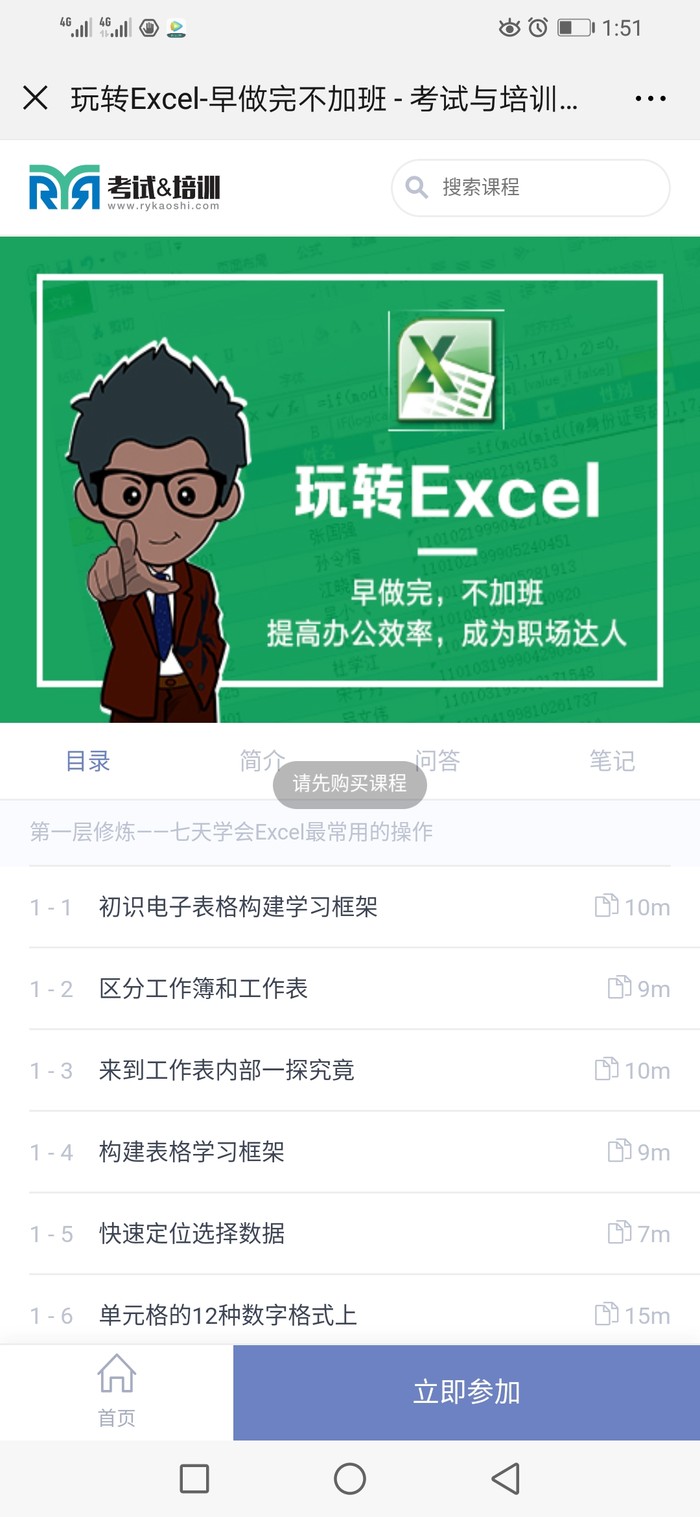Tap 立即参加 to join the course
Viewport: 700px width, 1517px height.
(x=466, y=1392)
